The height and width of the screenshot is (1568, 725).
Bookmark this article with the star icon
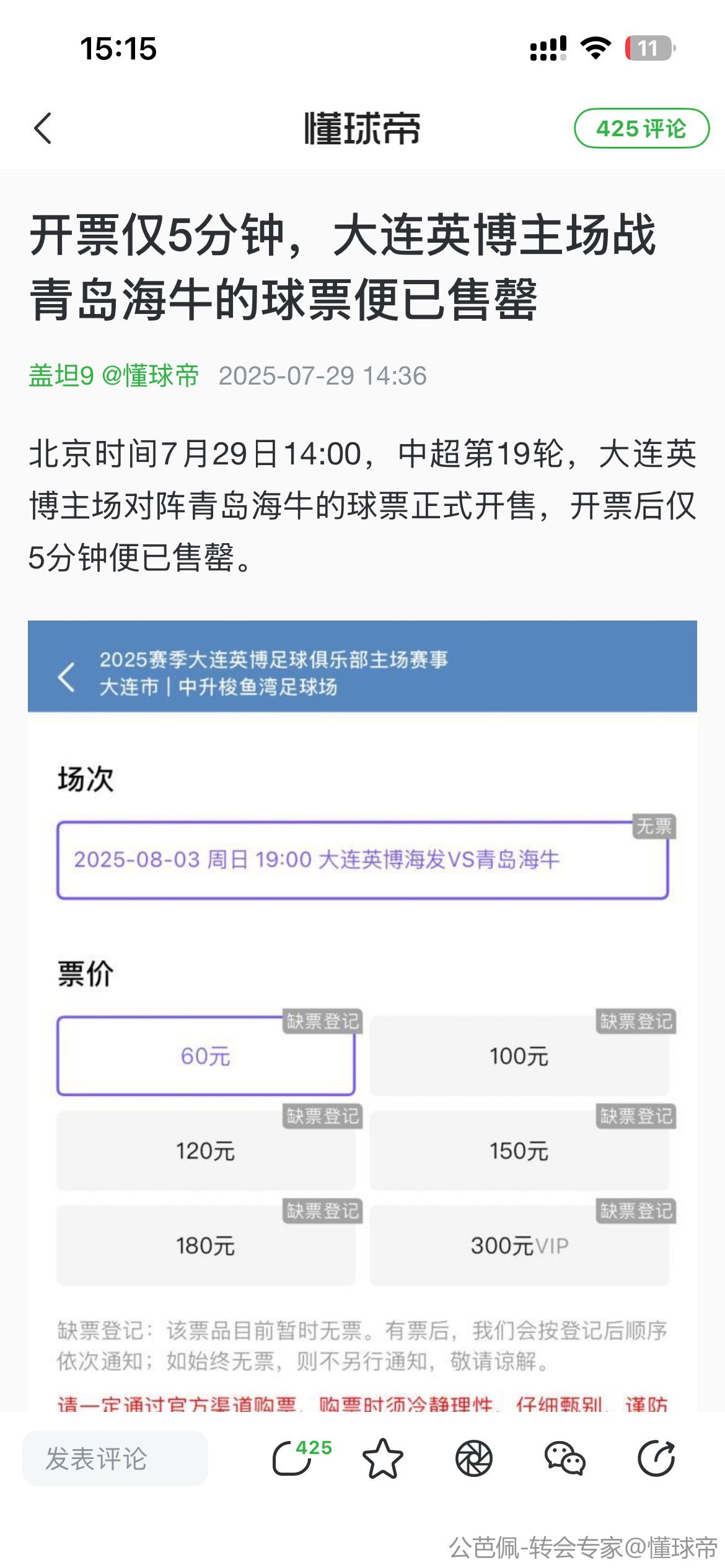(x=382, y=1458)
